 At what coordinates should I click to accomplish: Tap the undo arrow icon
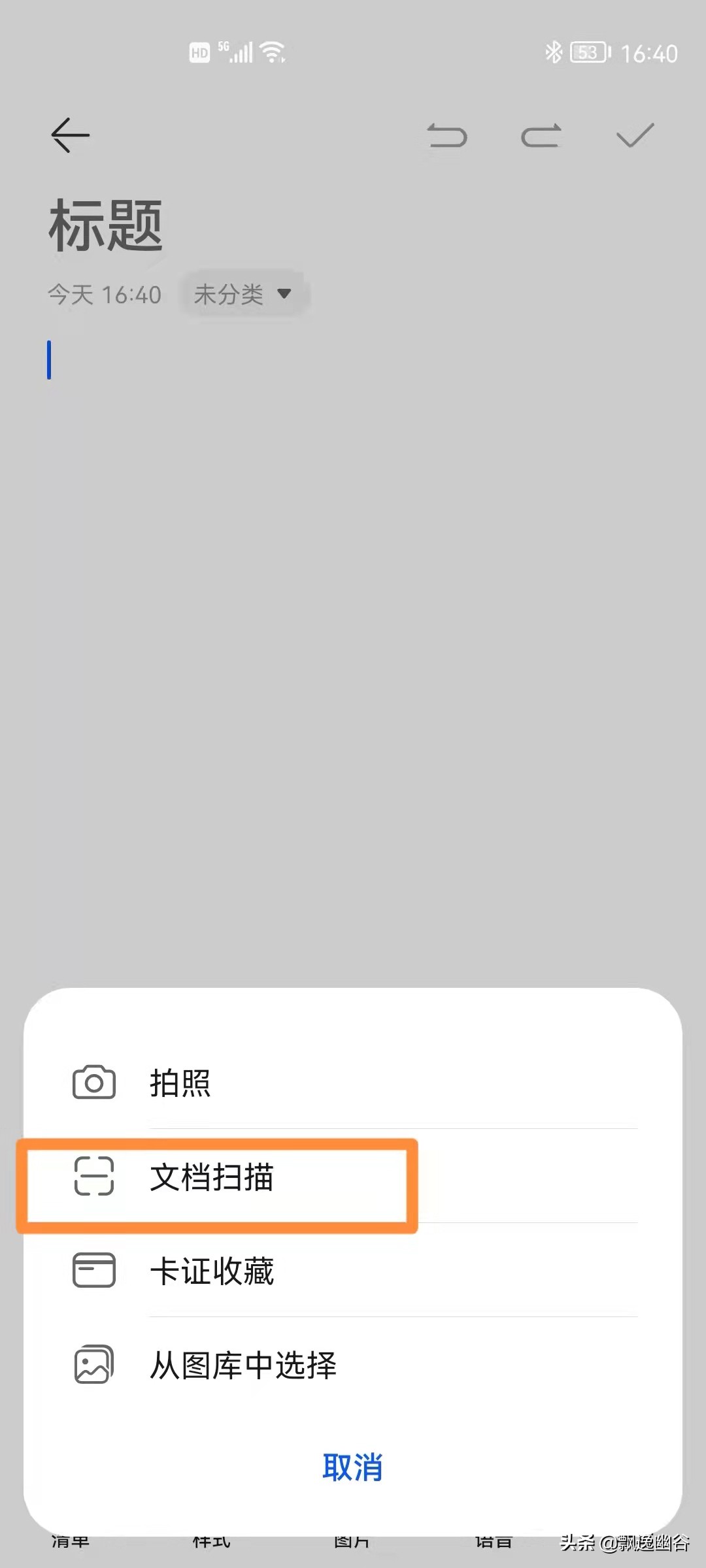(448, 135)
